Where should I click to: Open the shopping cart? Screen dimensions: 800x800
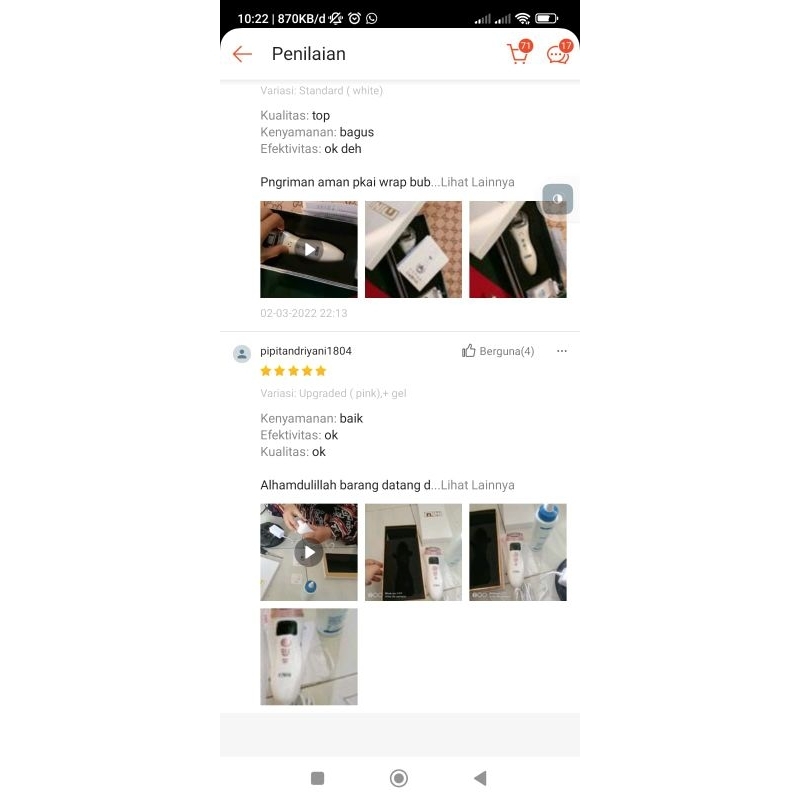click(x=518, y=54)
